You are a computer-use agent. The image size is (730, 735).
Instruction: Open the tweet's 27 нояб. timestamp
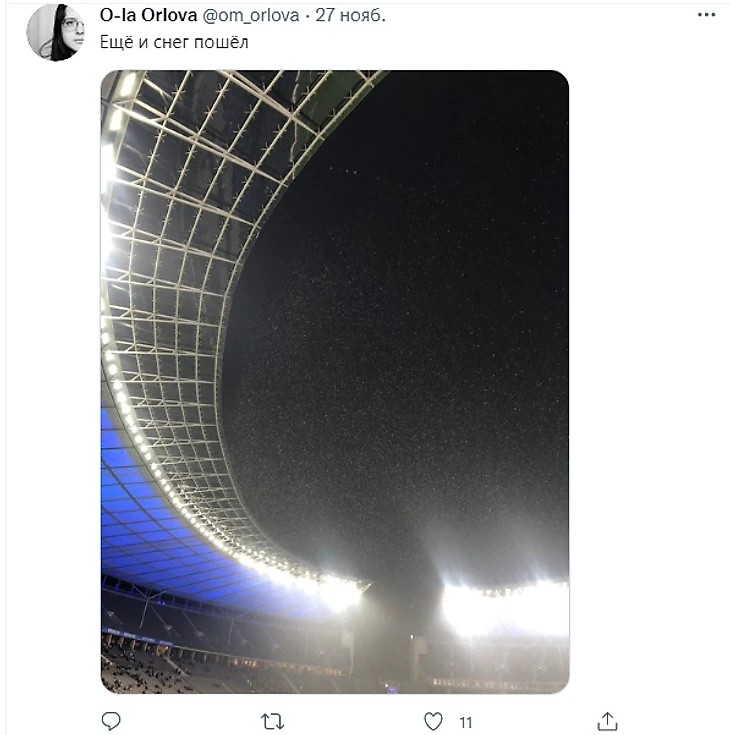(x=350, y=16)
